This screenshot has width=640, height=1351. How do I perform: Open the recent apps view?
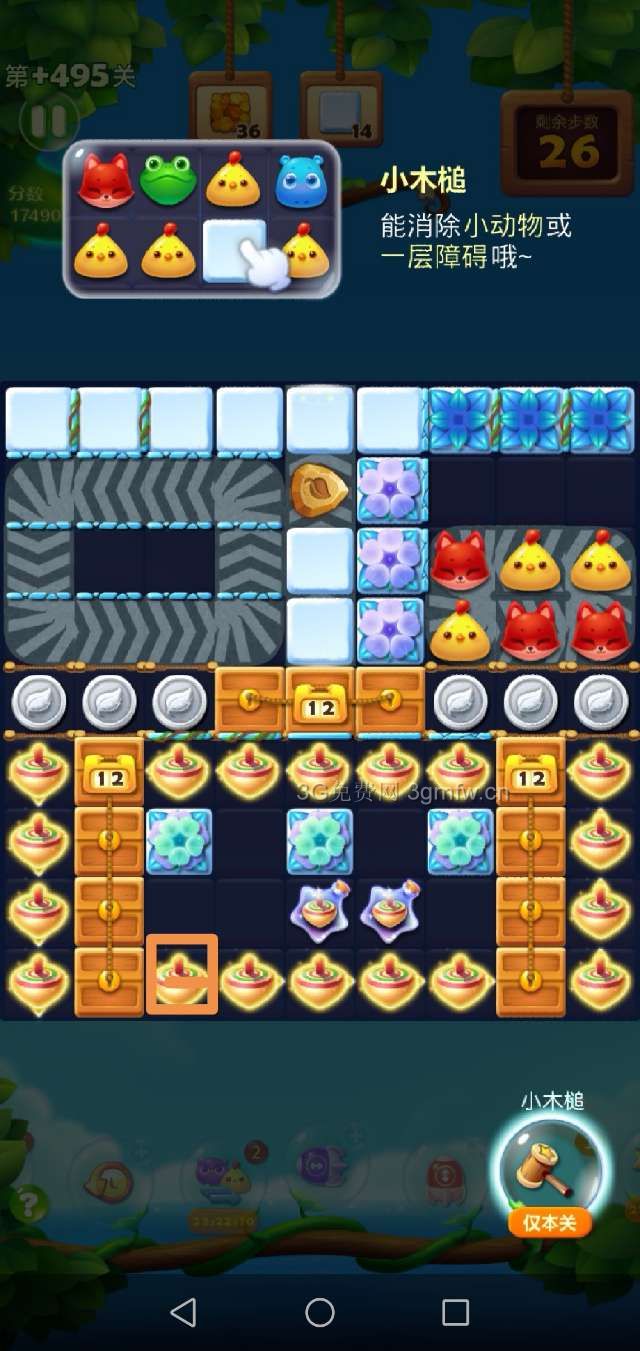455,1312
